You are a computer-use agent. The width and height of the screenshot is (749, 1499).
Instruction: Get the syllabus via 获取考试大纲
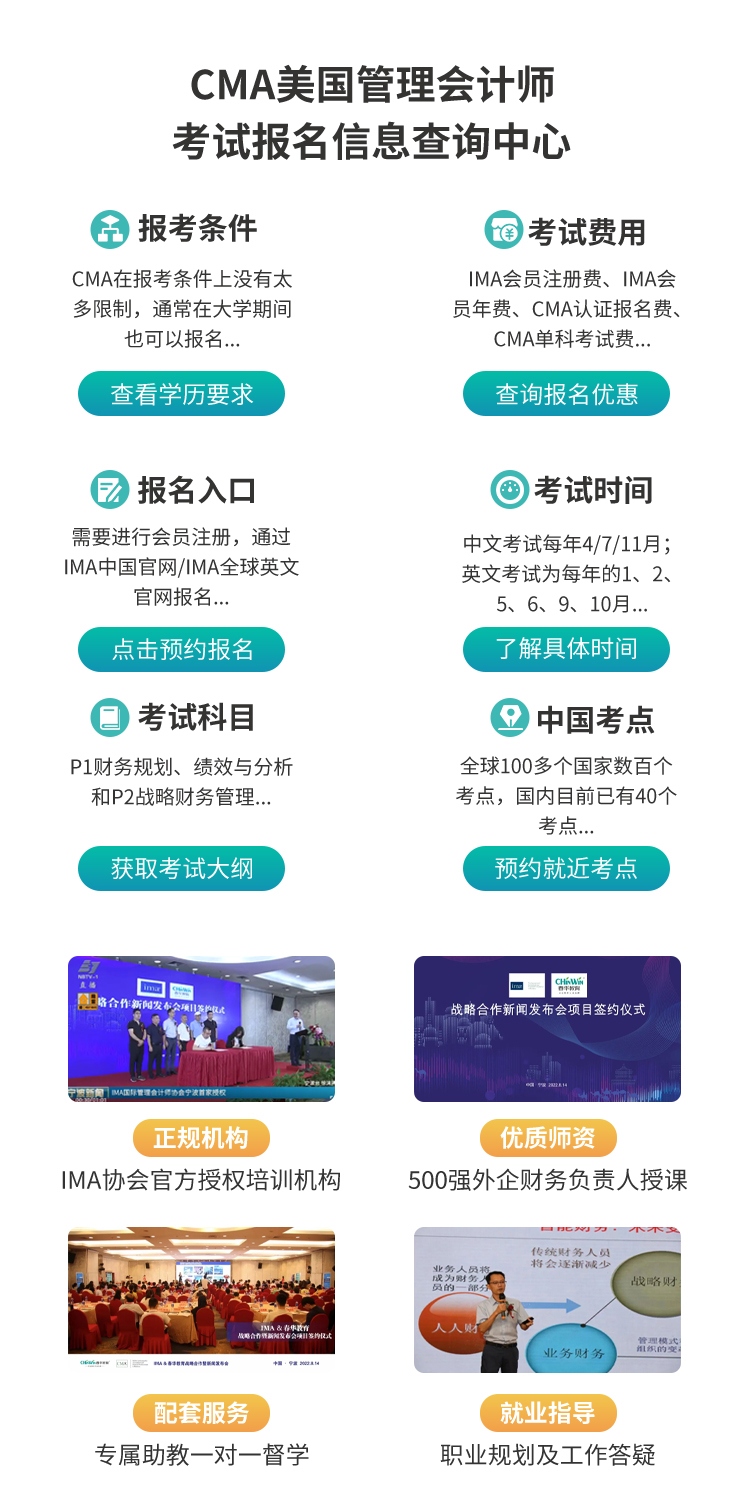pos(181,868)
